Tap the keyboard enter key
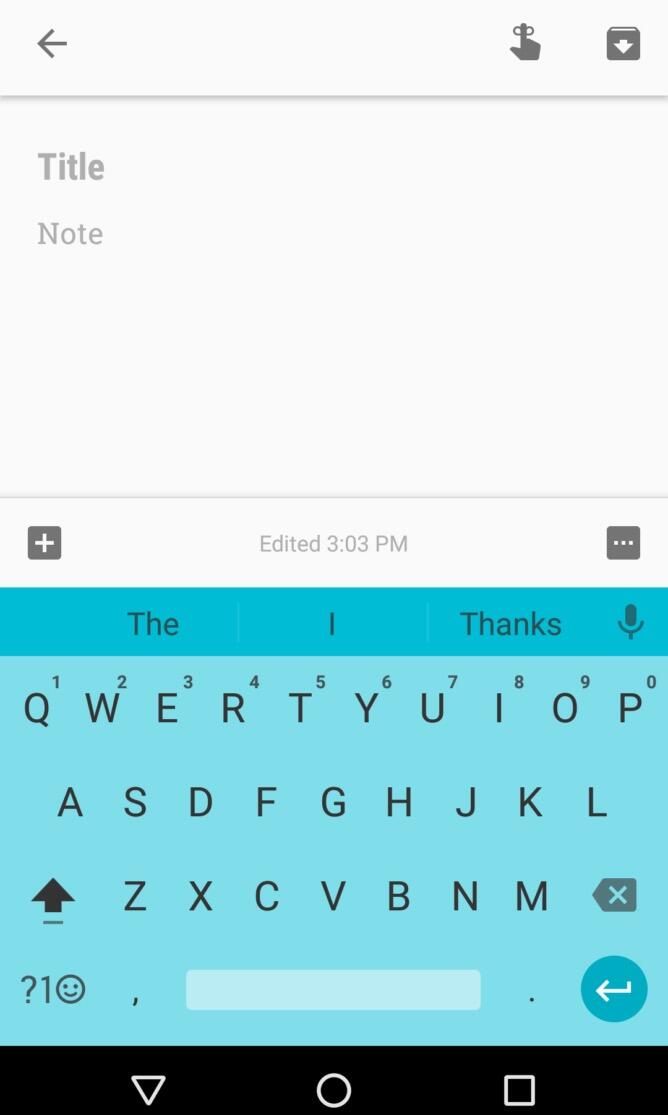This screenshot has height=1115, width=668. click(613, 989)
